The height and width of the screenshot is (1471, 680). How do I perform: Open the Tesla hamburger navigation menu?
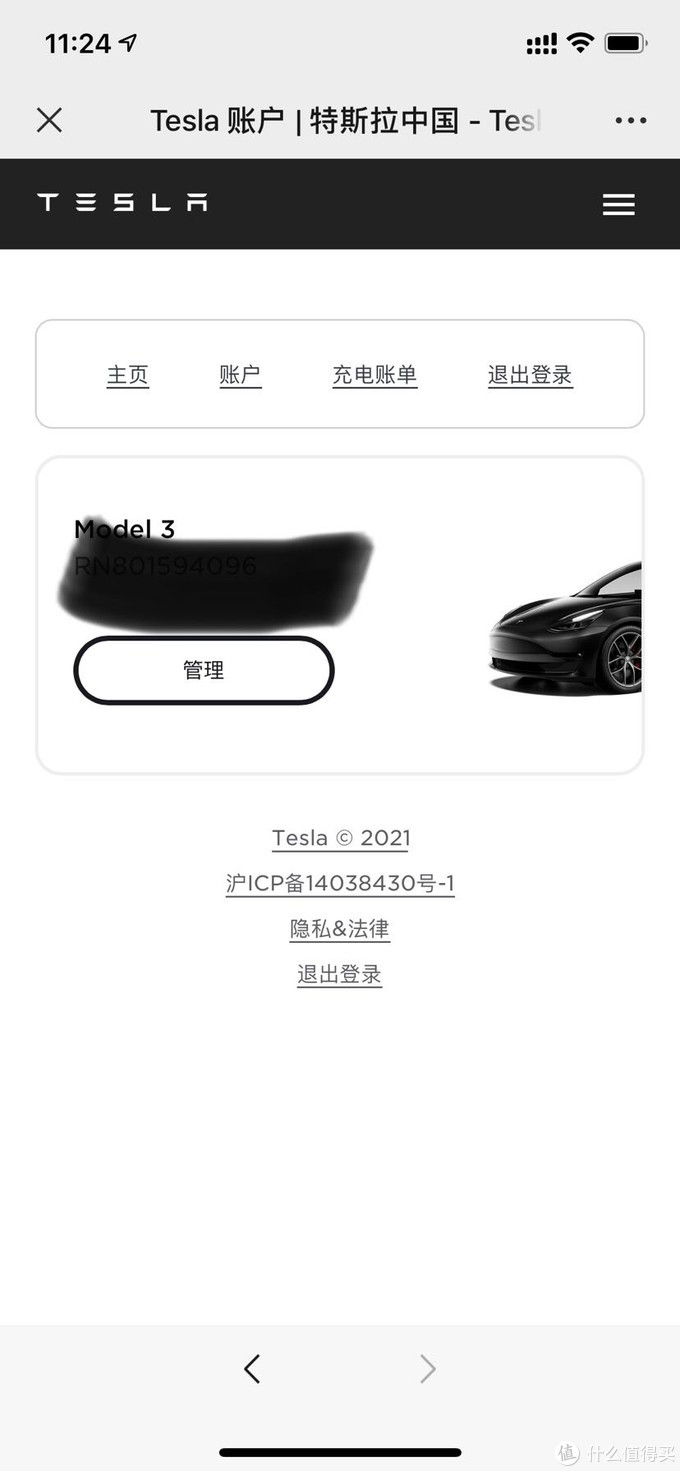click(618, 204)
